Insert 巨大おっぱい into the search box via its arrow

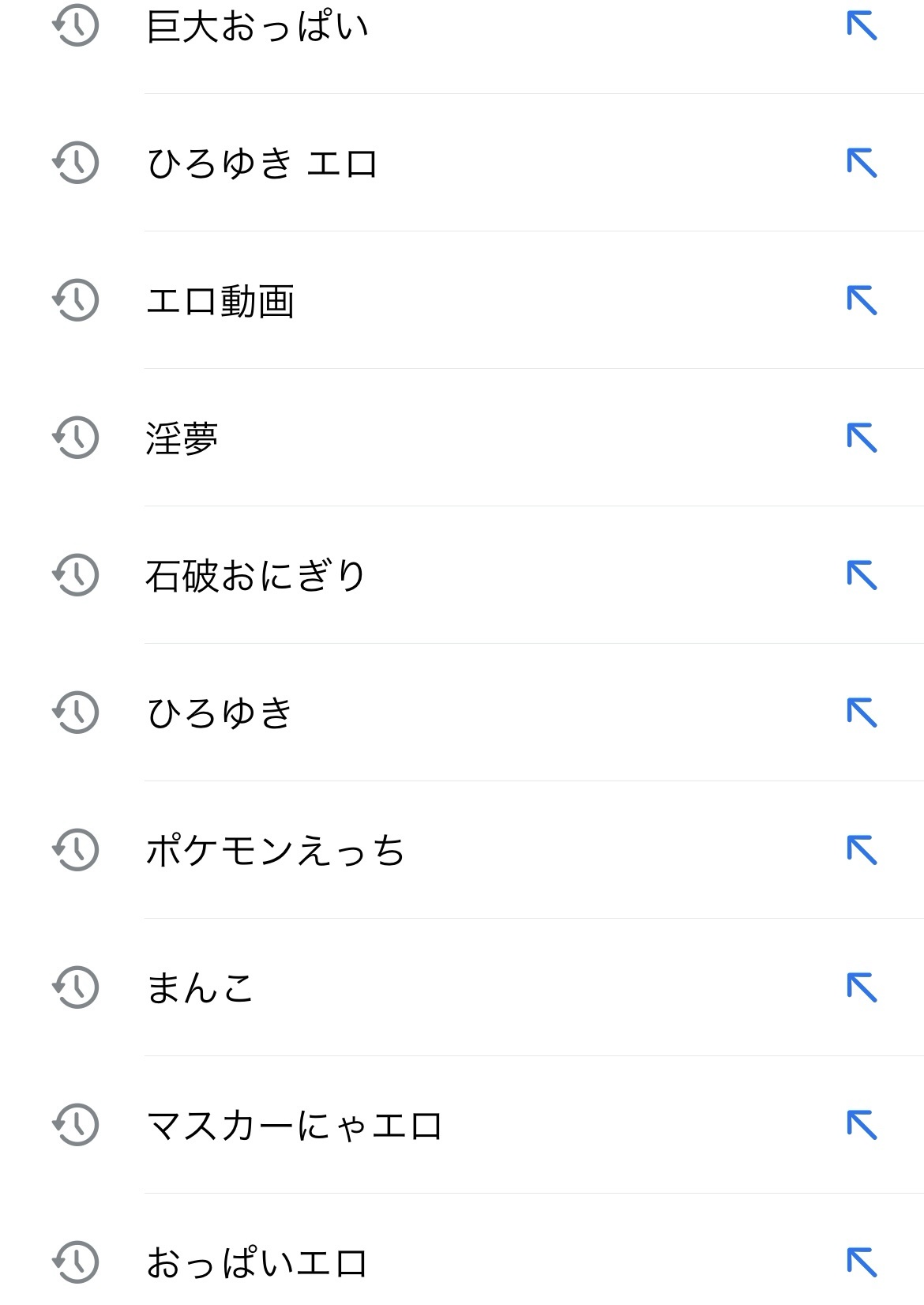point(862,26)
